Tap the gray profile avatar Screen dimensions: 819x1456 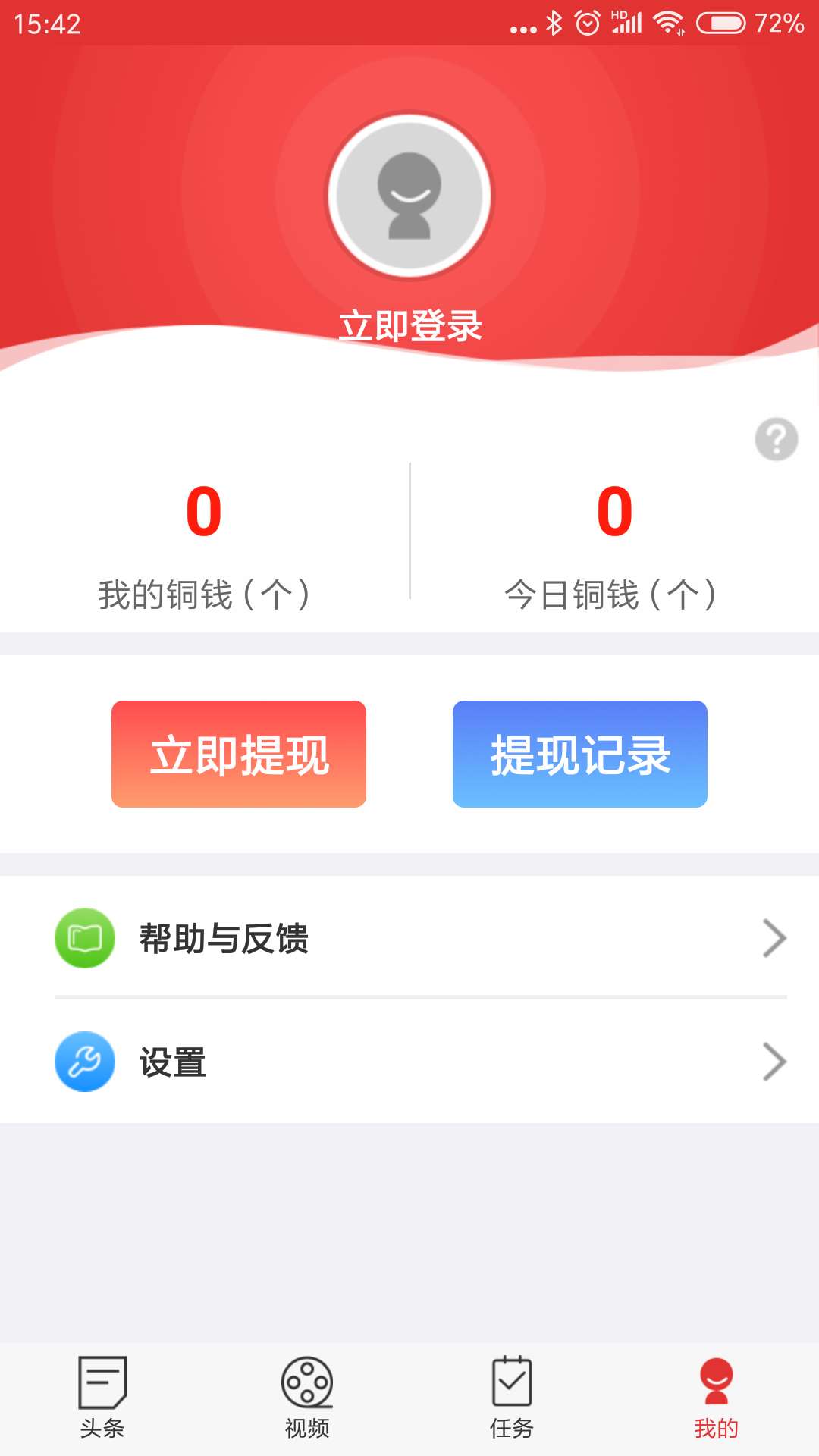tap(409, 196)
